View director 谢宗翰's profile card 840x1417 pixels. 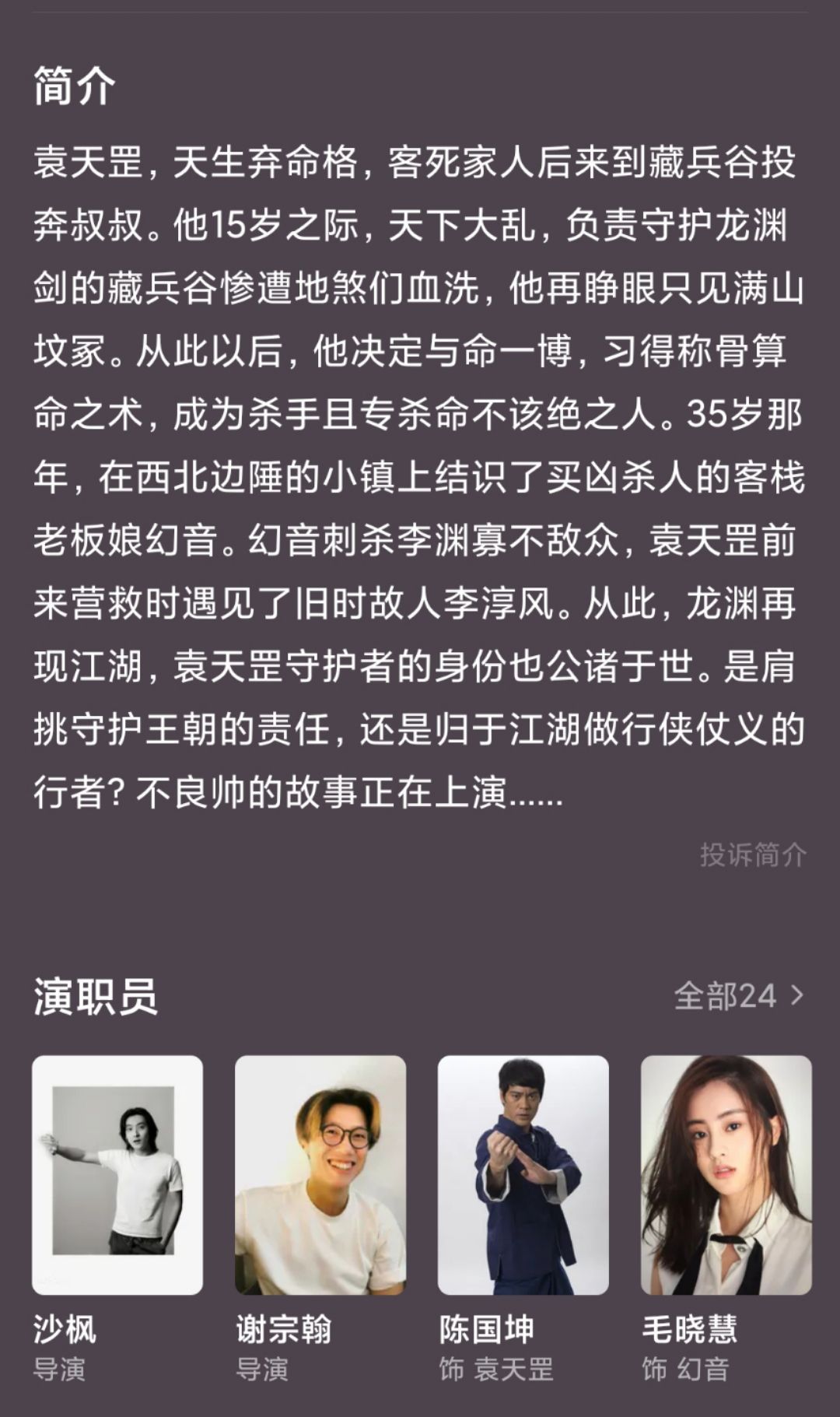(x=320, y=1175)
